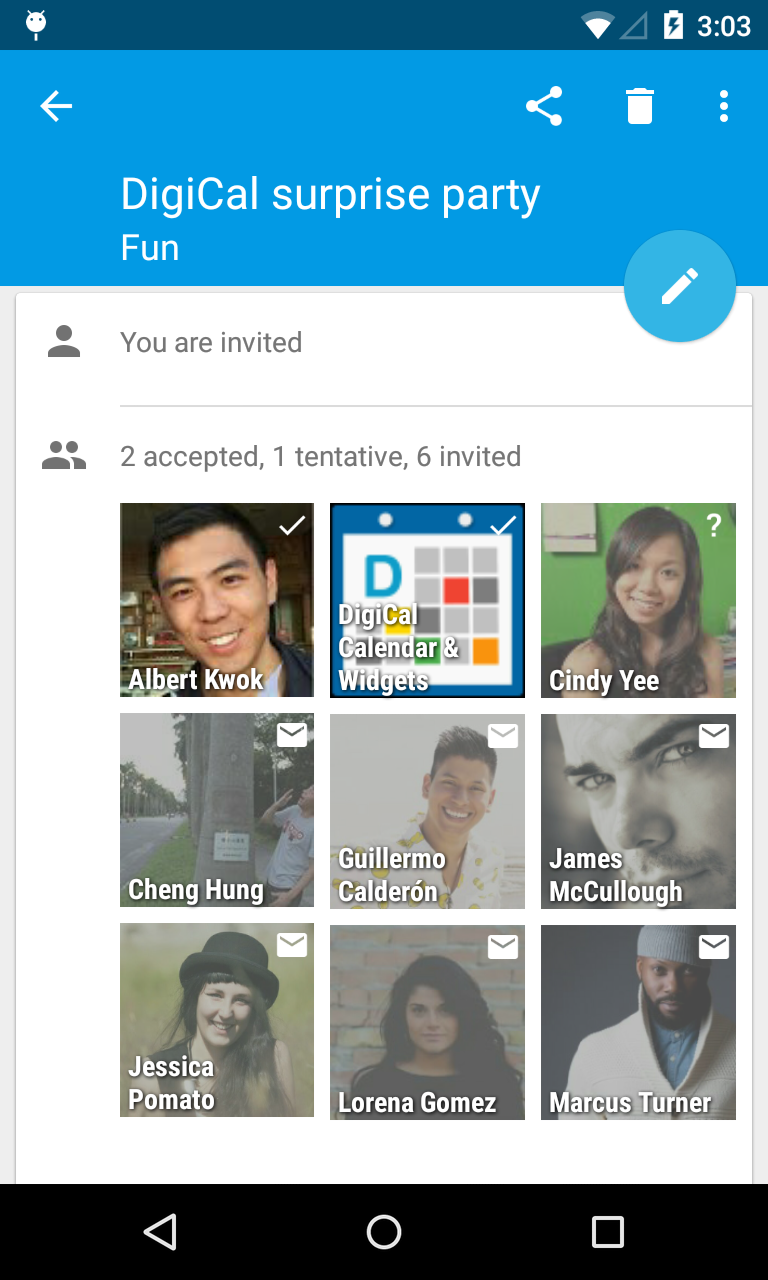This screenshot has height=1280, width=768.
Task: Choose Marcus Turner from the invitees
Action: [638, 1020]
